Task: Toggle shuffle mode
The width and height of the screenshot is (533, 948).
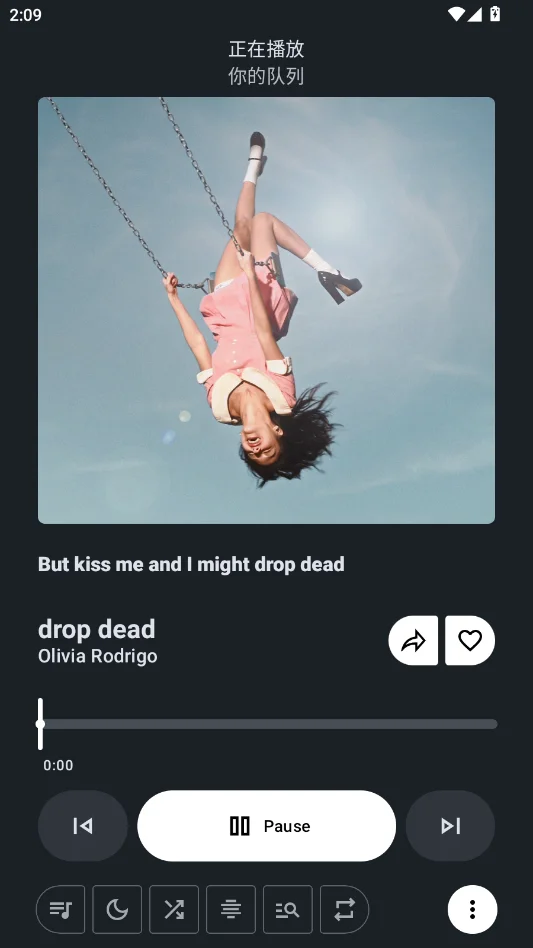Action: [x=174, y=909]
